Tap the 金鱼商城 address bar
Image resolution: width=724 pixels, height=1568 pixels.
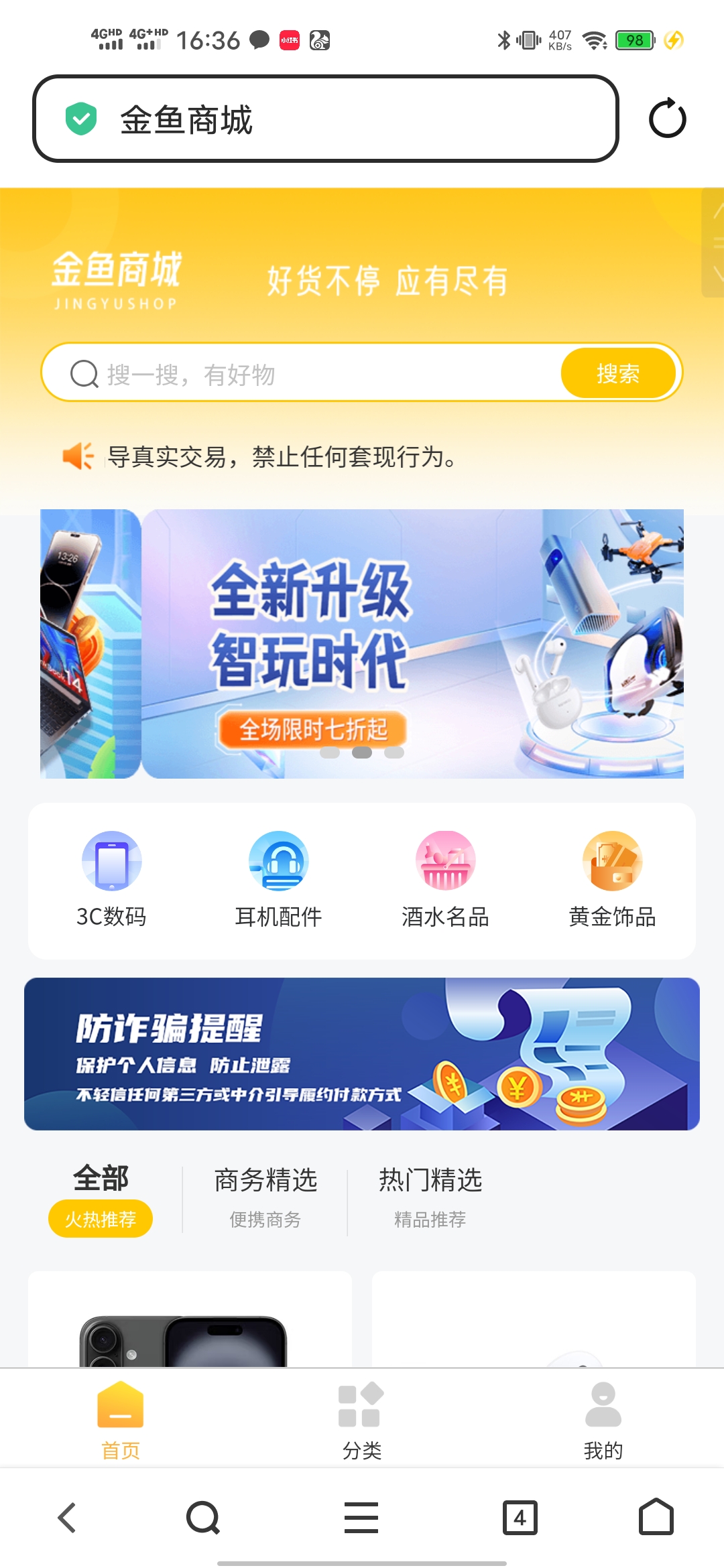click(x=325, y=119)
